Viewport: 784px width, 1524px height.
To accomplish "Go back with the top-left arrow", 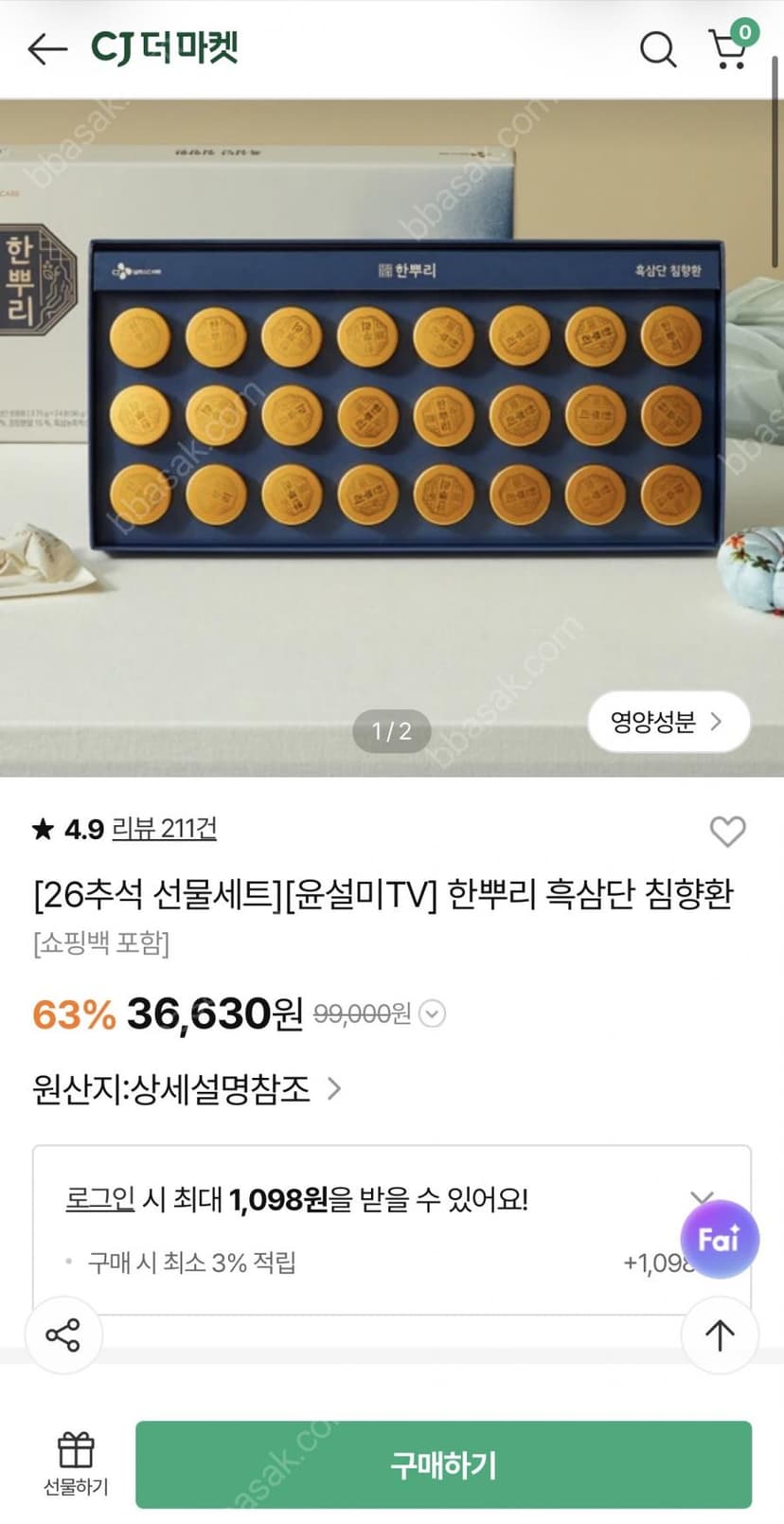I will click(x=47, y=49).
